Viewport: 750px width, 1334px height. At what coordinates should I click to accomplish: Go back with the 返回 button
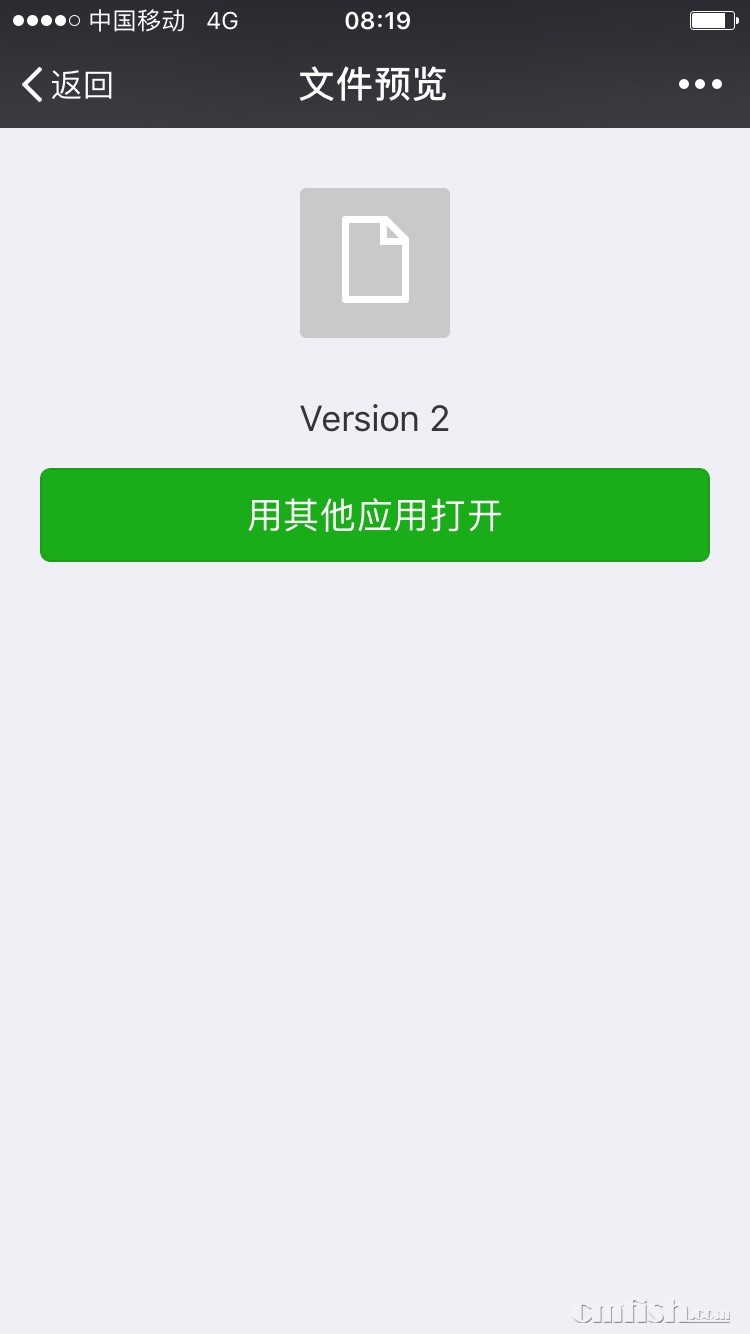coord(67,85)
